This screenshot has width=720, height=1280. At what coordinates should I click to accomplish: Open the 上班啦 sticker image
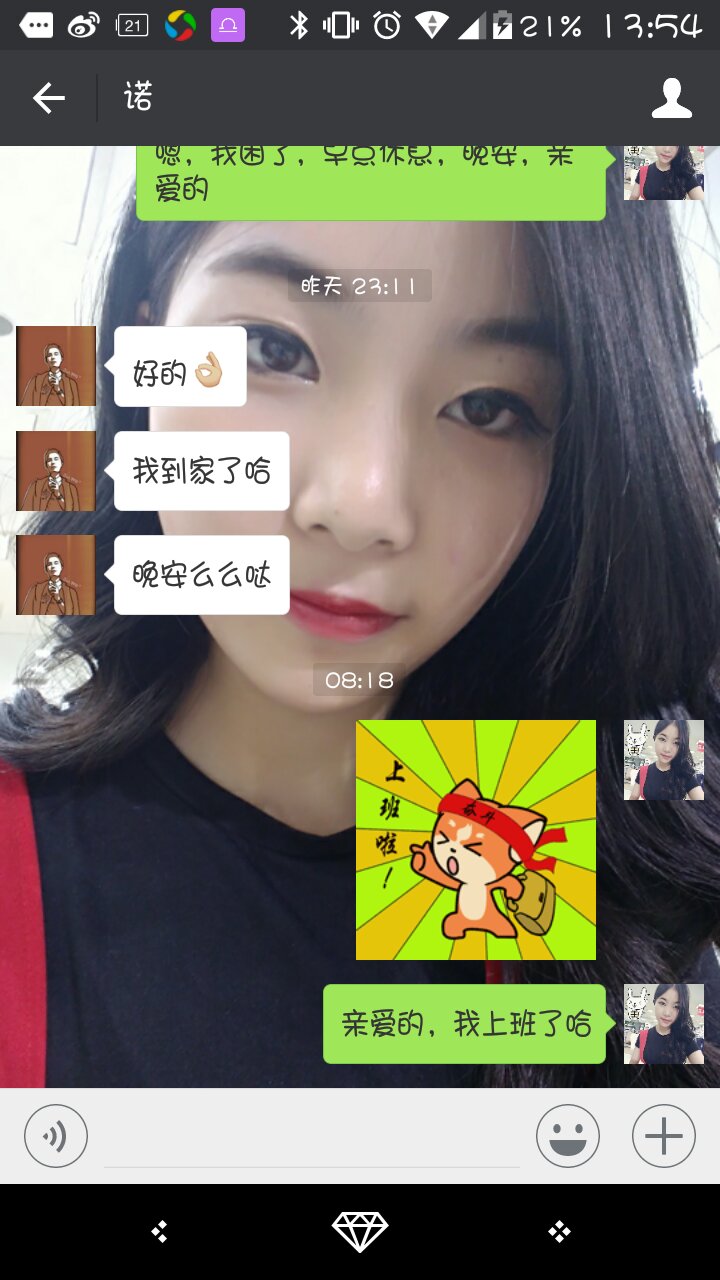point(476,840)
